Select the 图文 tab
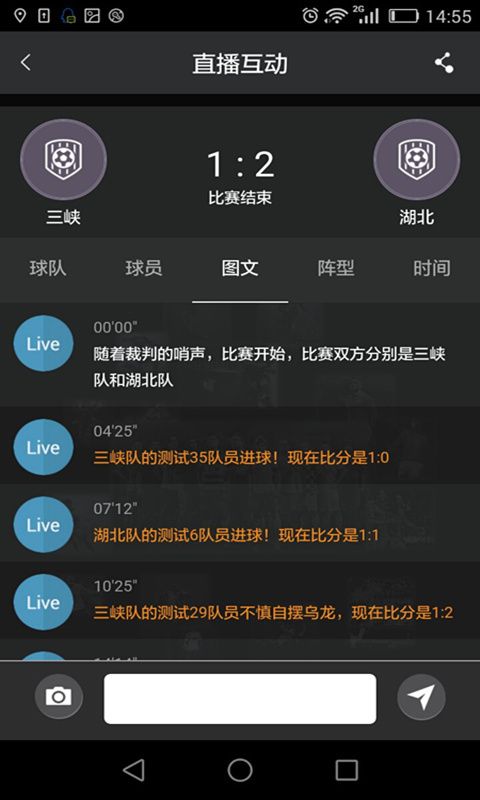The width and height of the screenshot is (480, 800). 240,268
